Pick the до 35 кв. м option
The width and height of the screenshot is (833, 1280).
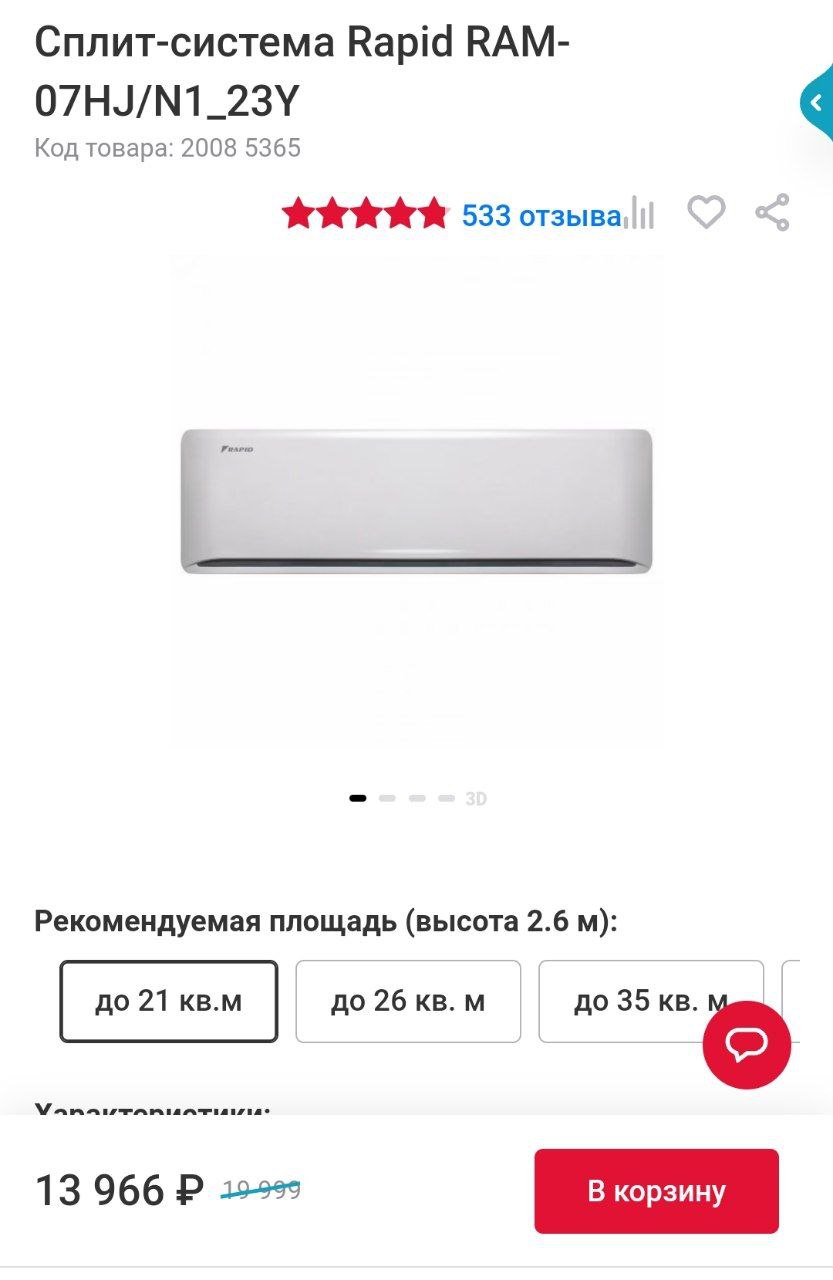(630, 1001)
